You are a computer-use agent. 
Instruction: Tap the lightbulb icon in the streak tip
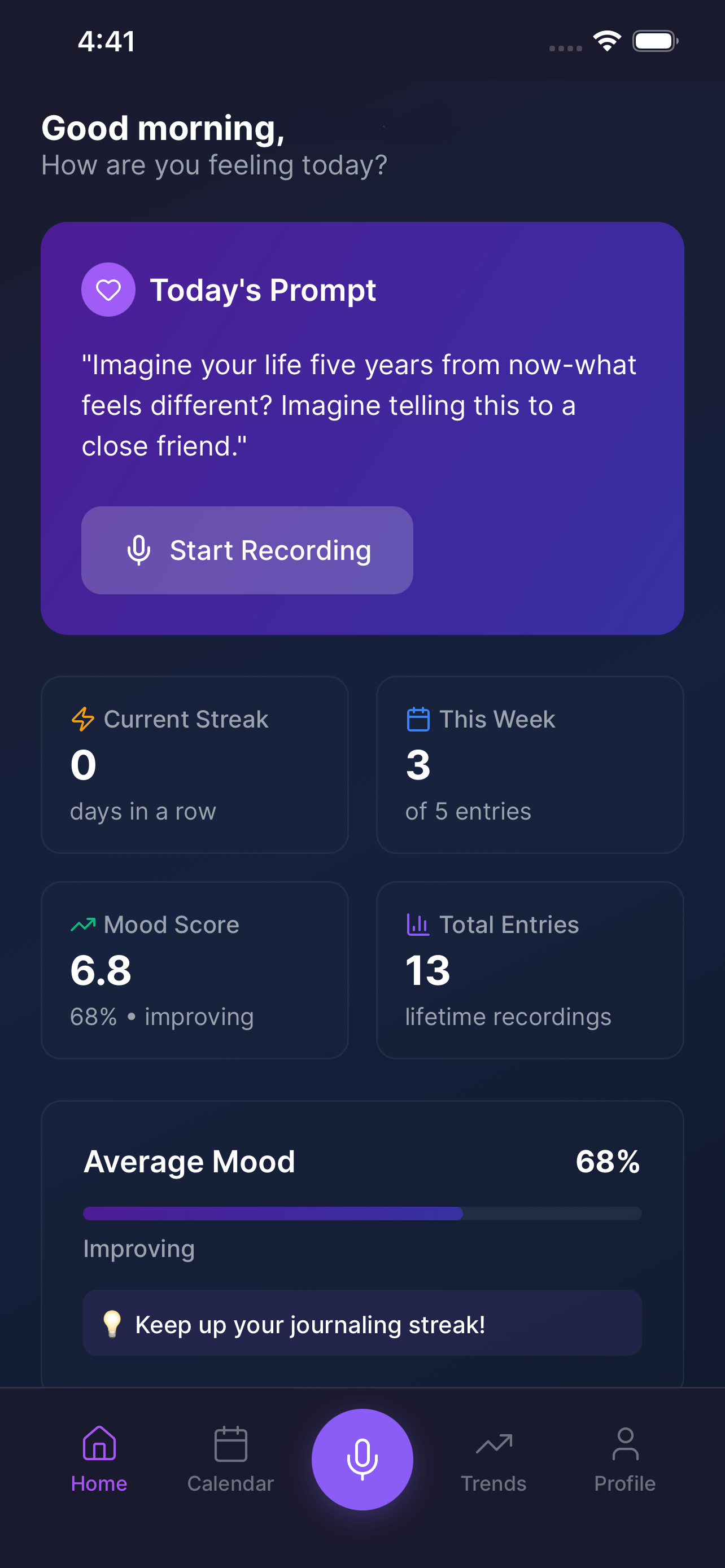112,1323
